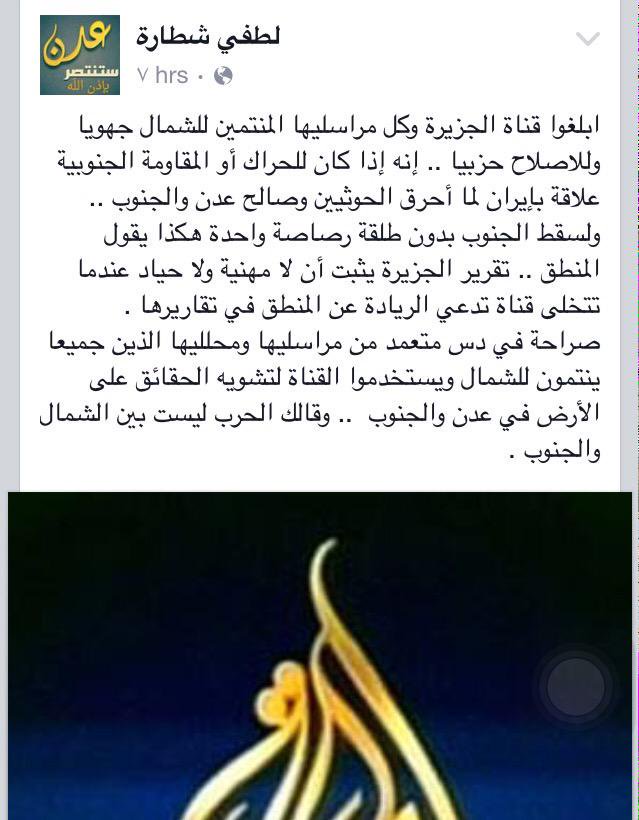Screen dimensions: 639x820
Task: Tap the floating assistive touch button
Action: (x=576, y=686)
